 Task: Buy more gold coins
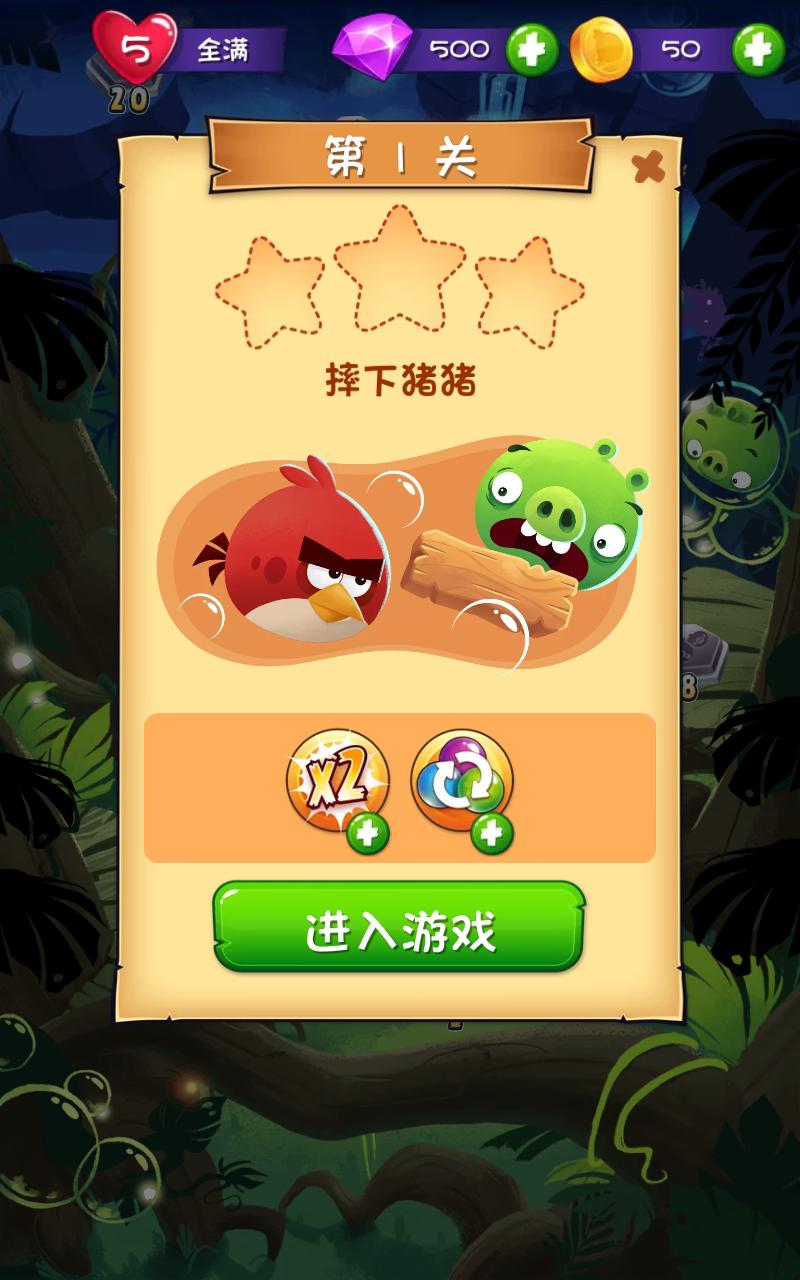(x=757, y=49)
